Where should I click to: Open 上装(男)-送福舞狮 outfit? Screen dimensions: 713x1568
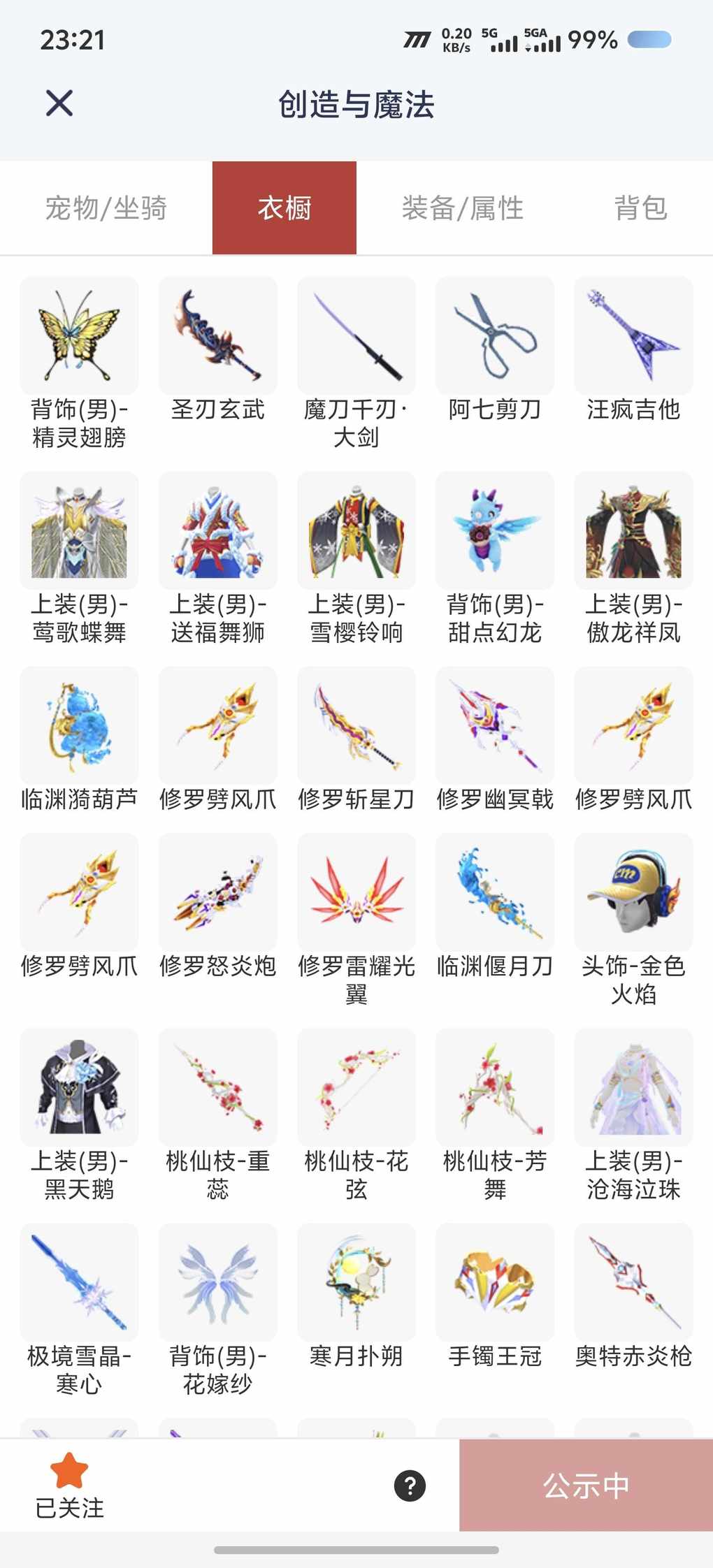(217, 531)
